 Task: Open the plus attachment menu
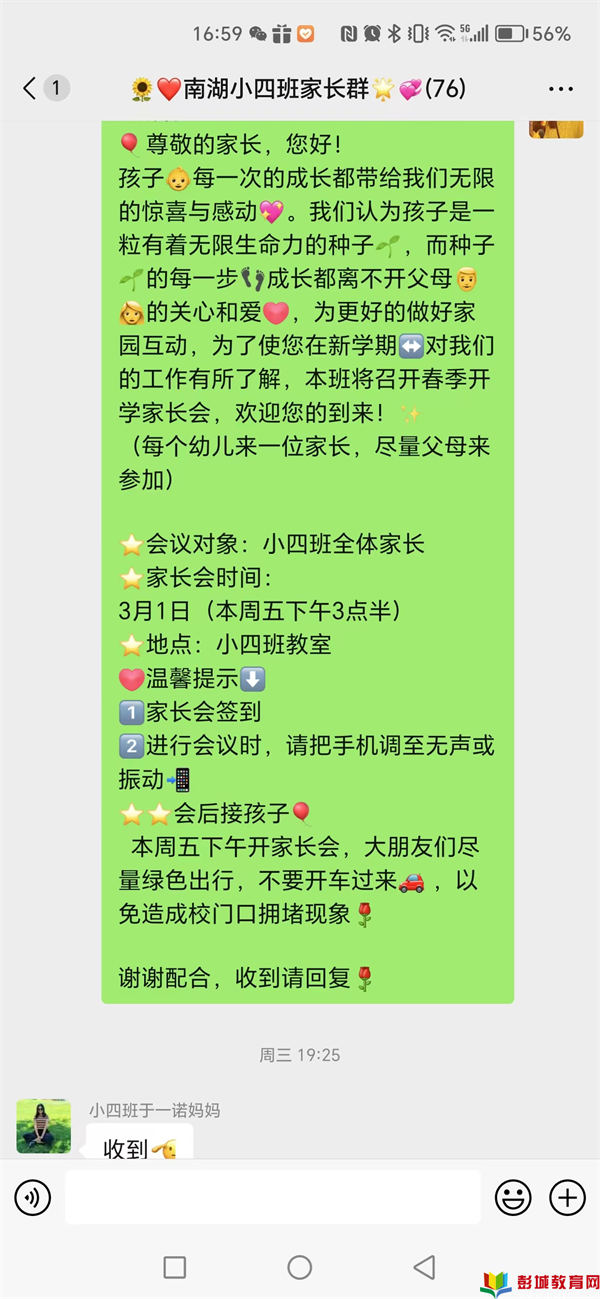coord(567,1196)
